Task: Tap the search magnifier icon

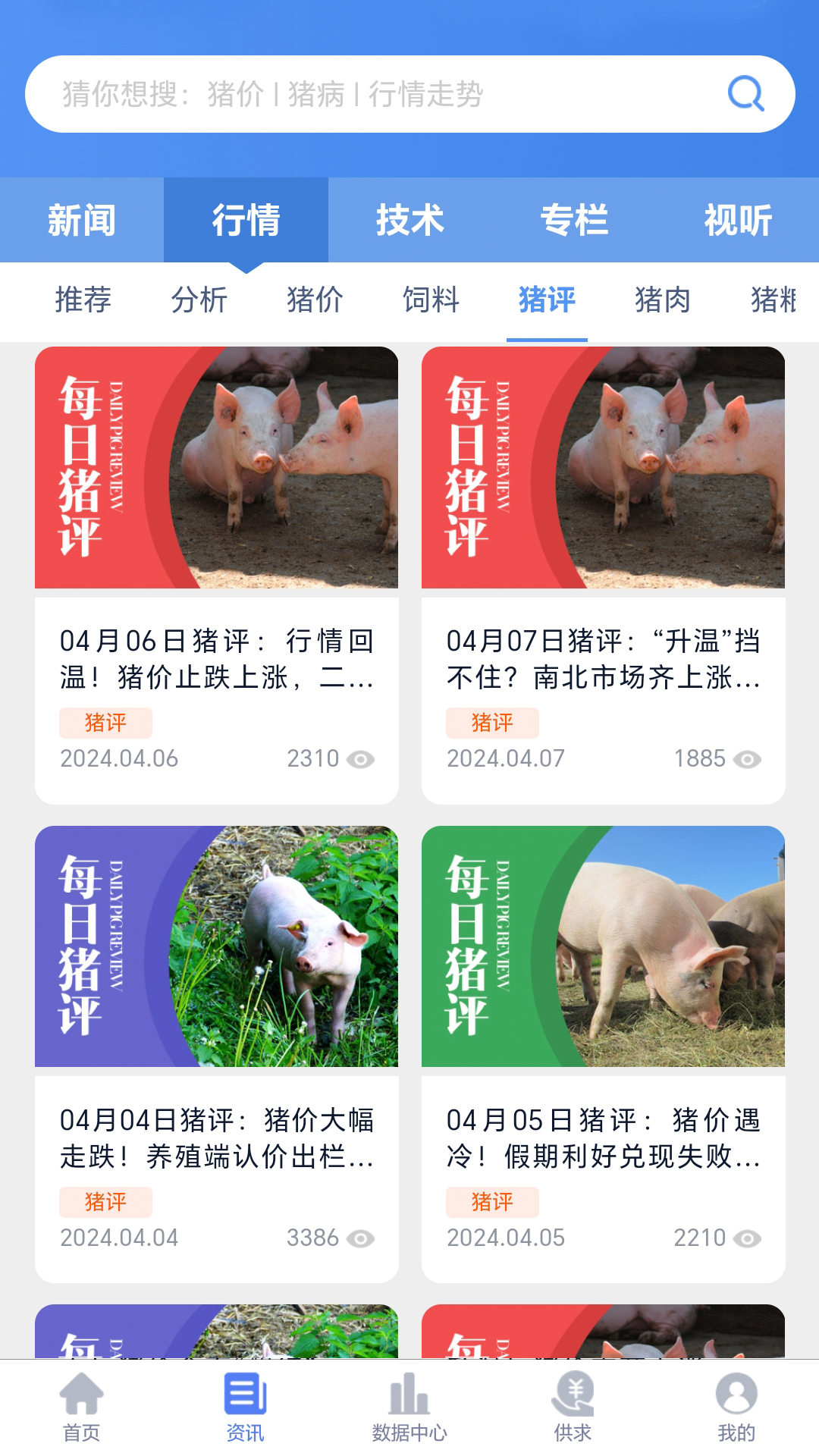Action: [x=747, y=94]
